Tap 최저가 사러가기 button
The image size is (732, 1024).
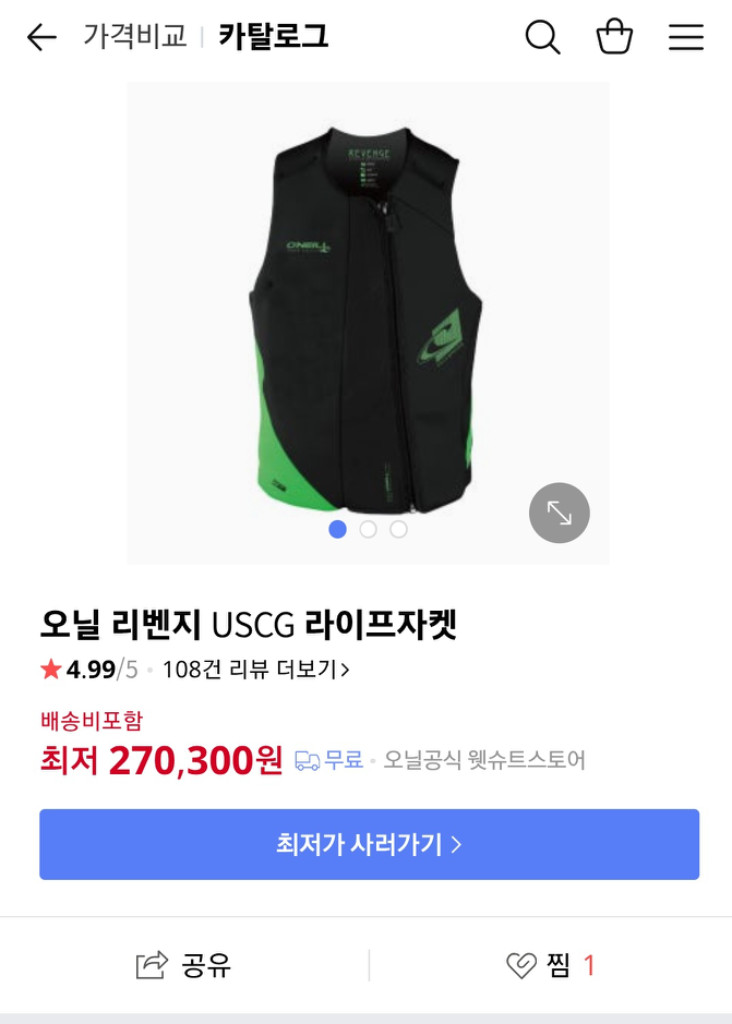(369, 844)
